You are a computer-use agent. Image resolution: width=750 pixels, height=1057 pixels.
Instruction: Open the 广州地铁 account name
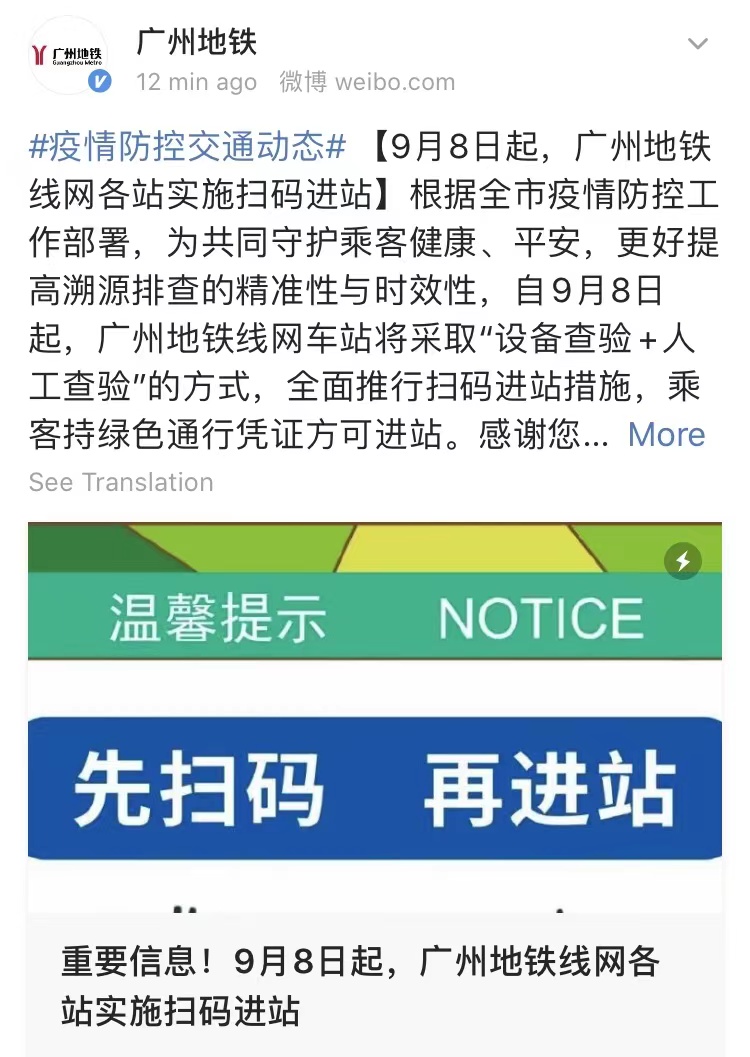tap(197, 41)
